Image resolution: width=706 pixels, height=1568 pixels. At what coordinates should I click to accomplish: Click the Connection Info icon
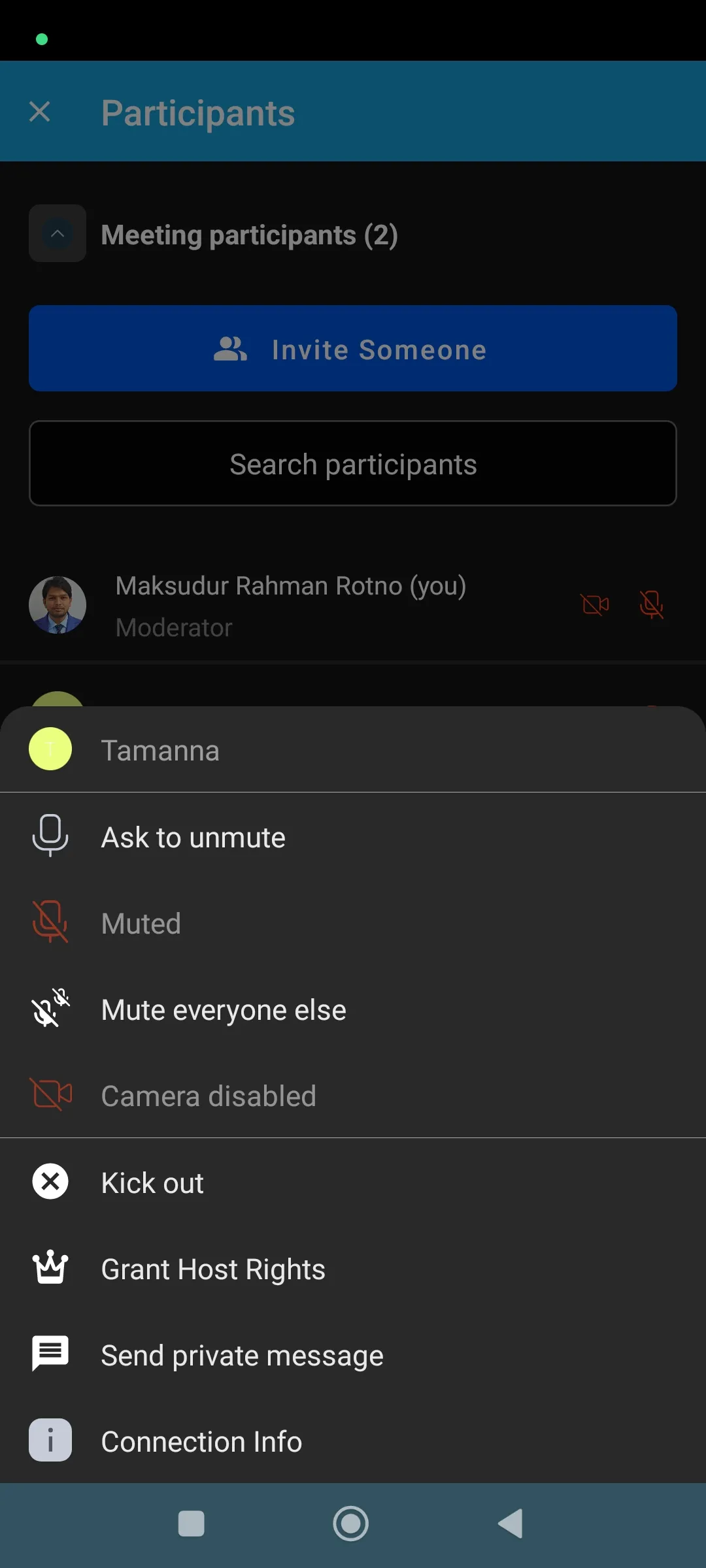coord(50,1440)
